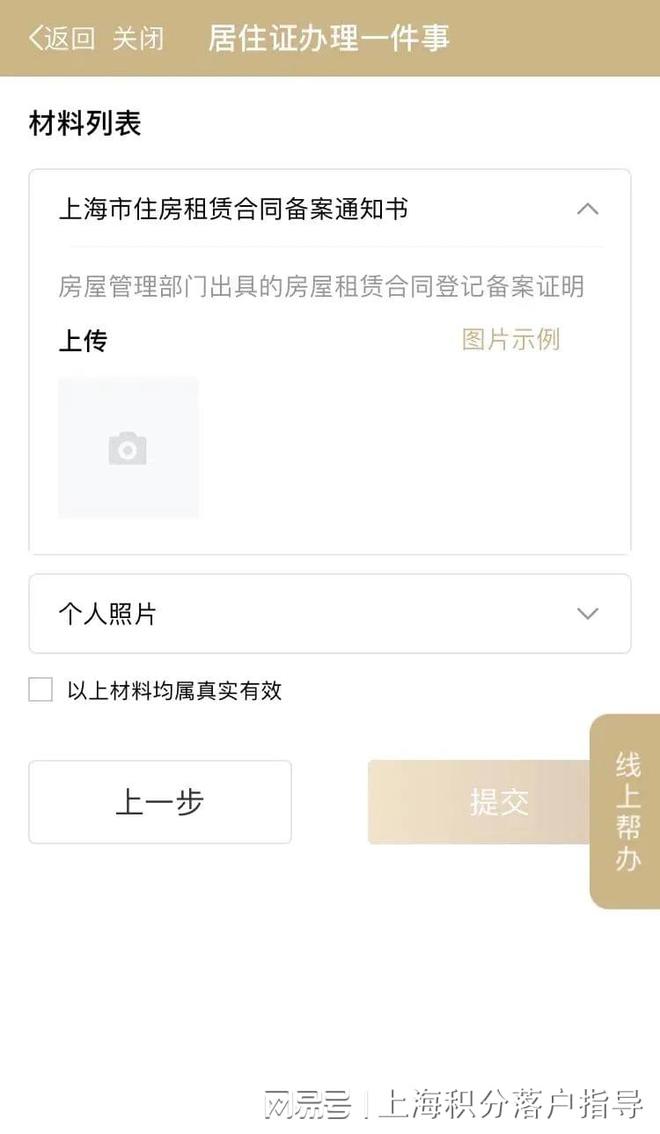Go to previous step with 上一步
Viewport: 660px width, 1134px height.
pyautogui.click(x=160, y=802)
